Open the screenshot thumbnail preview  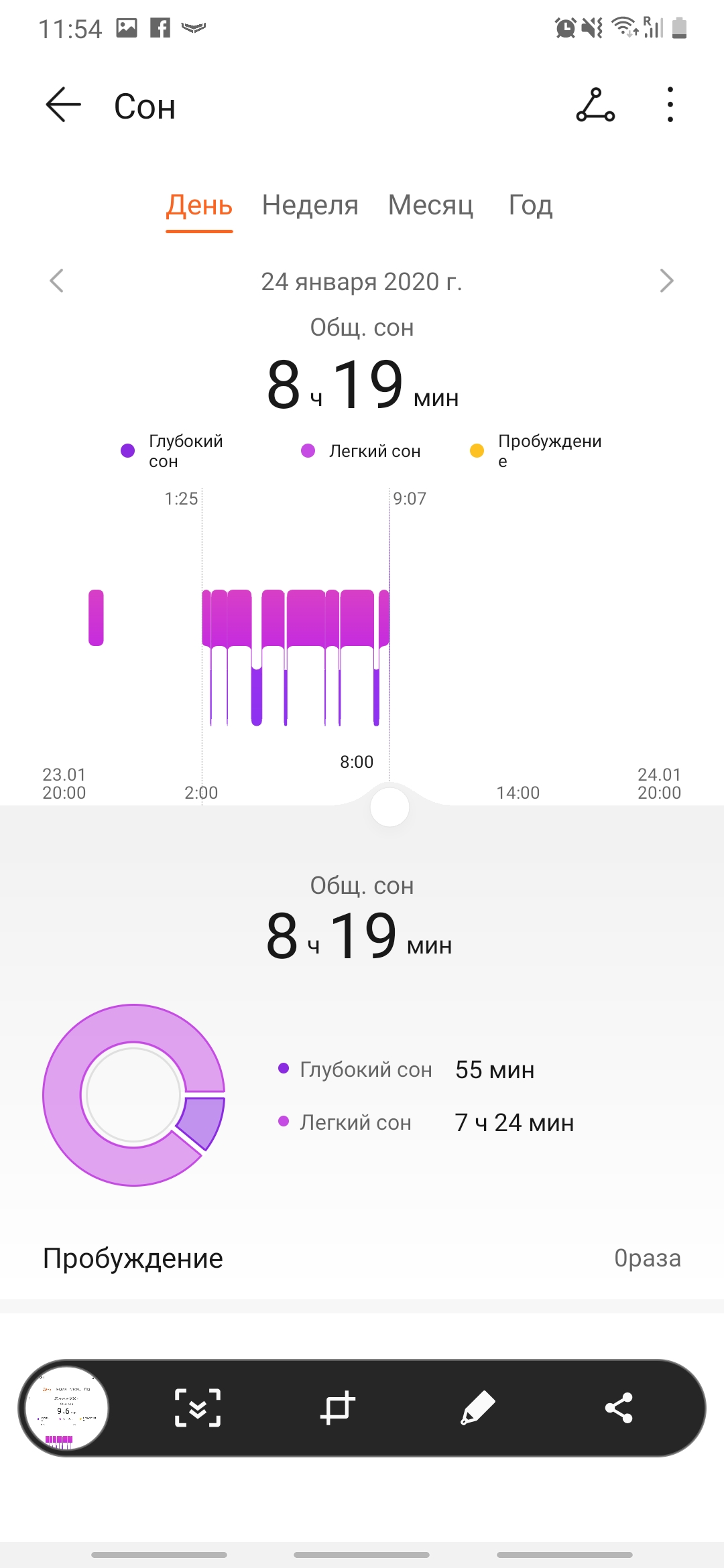pyautogui.click(x=66, y=1408)
